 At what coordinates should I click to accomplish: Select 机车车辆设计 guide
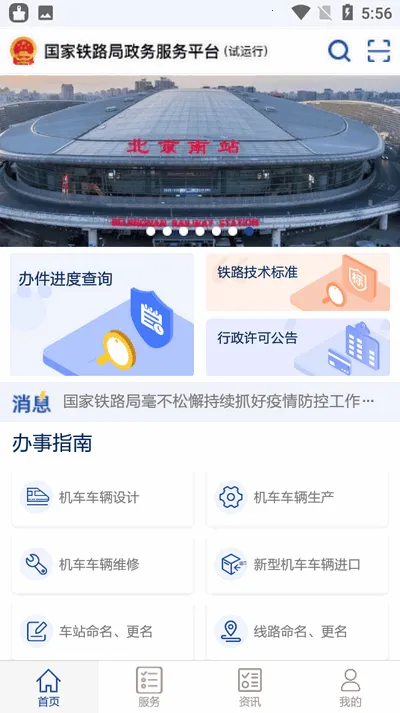102,497
